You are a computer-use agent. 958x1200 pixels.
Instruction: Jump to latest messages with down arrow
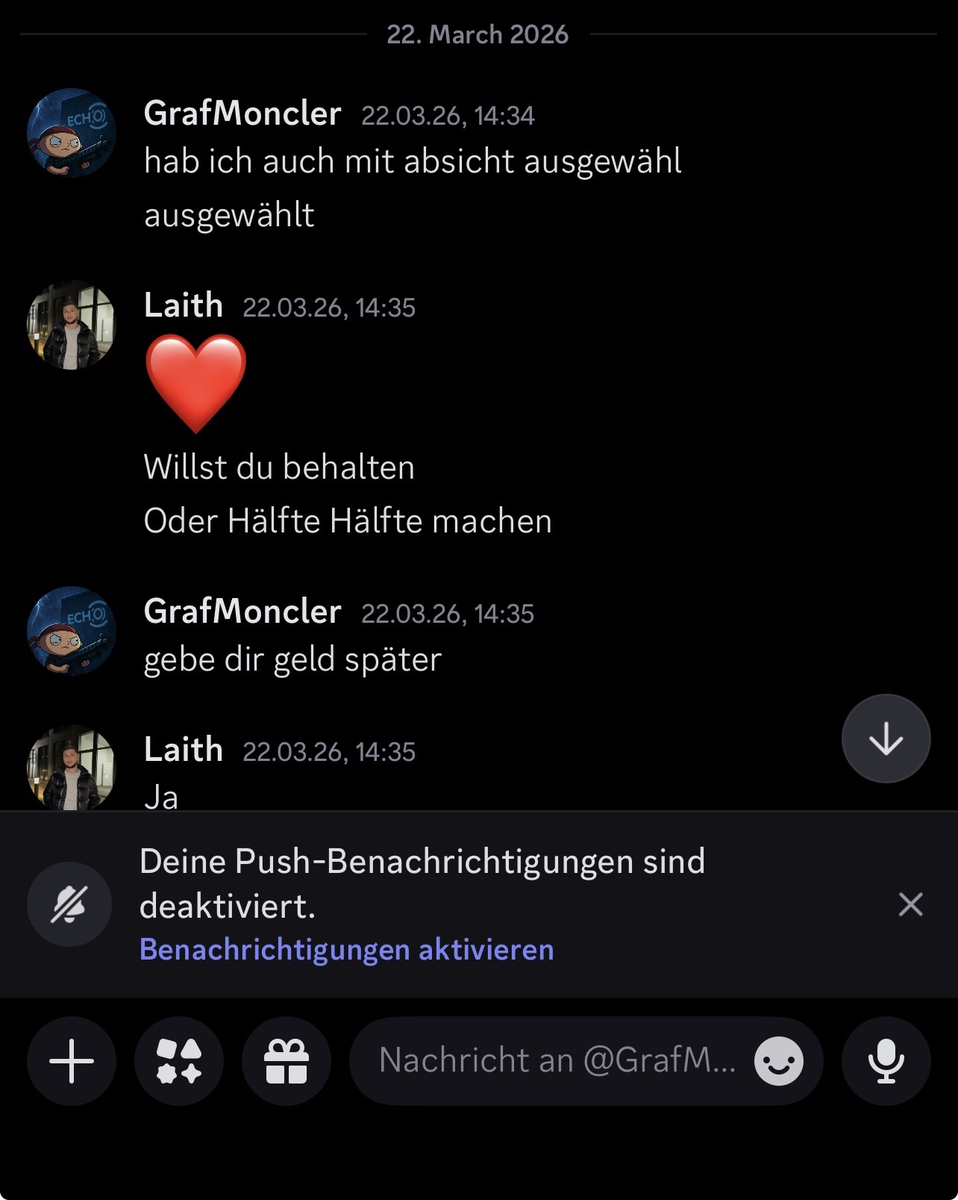point(886,739)
